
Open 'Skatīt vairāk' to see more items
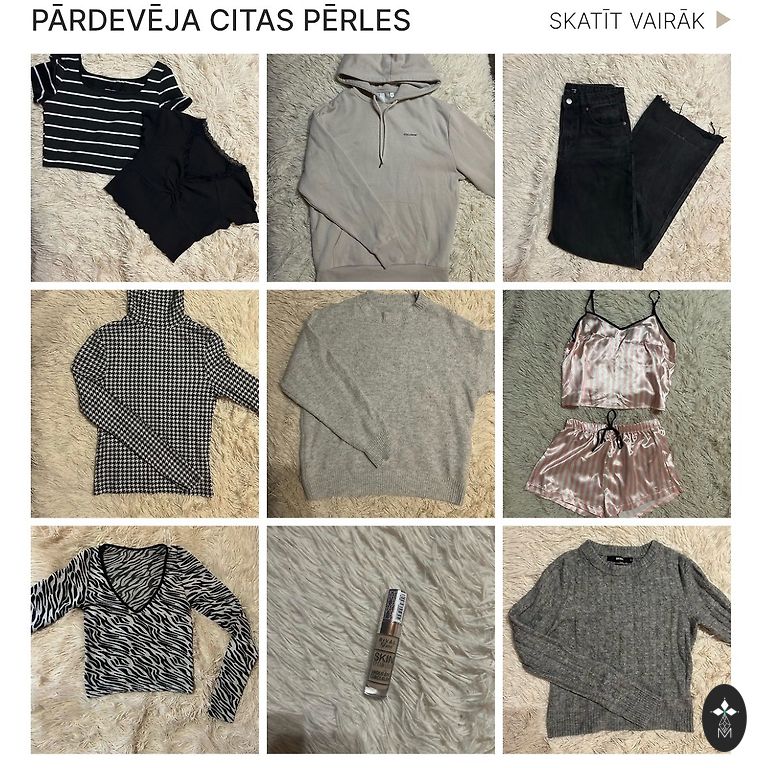(x=639, y=21)
